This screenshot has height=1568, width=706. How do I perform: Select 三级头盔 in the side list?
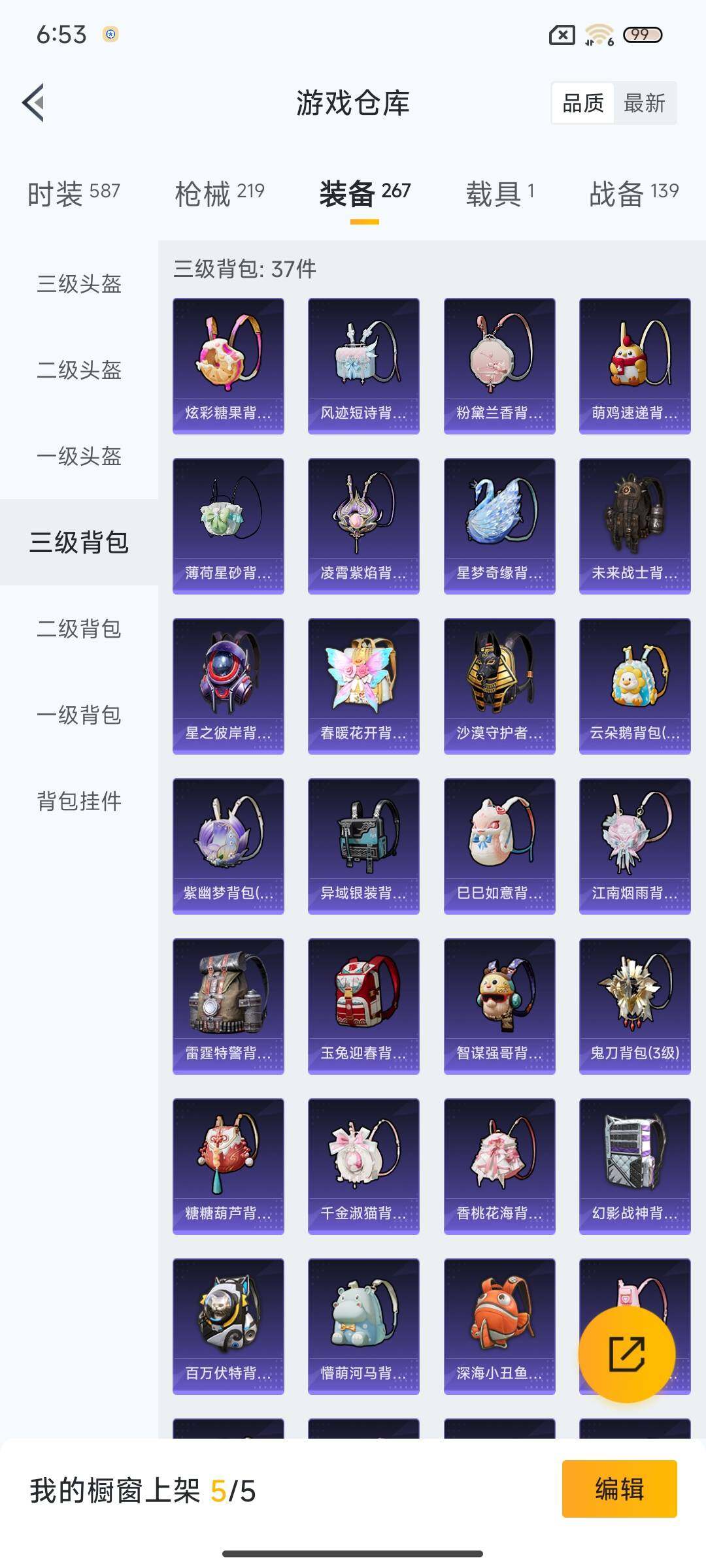[x=79, y=284]
